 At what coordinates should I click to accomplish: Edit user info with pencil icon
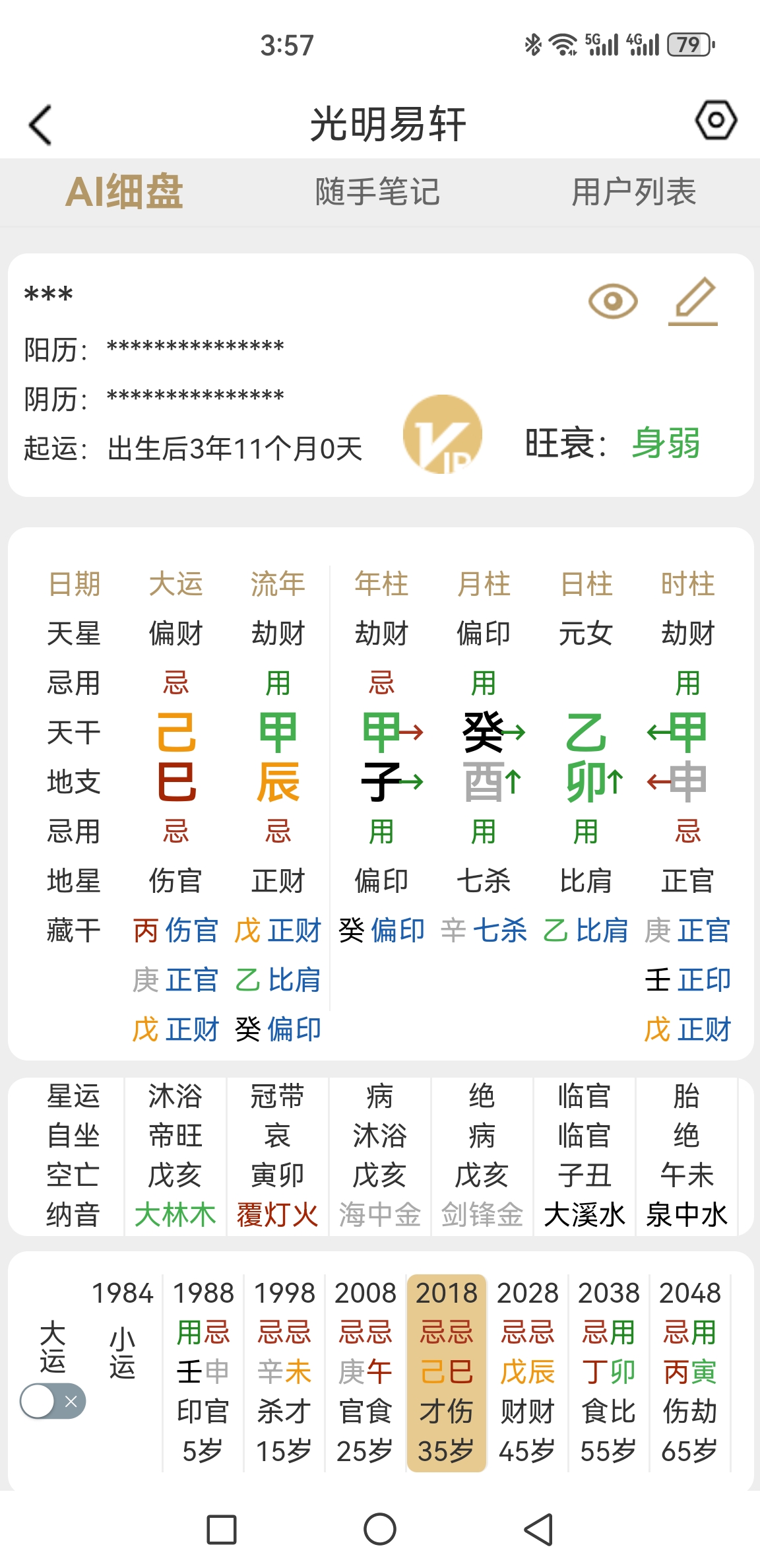tap(693, 302)
